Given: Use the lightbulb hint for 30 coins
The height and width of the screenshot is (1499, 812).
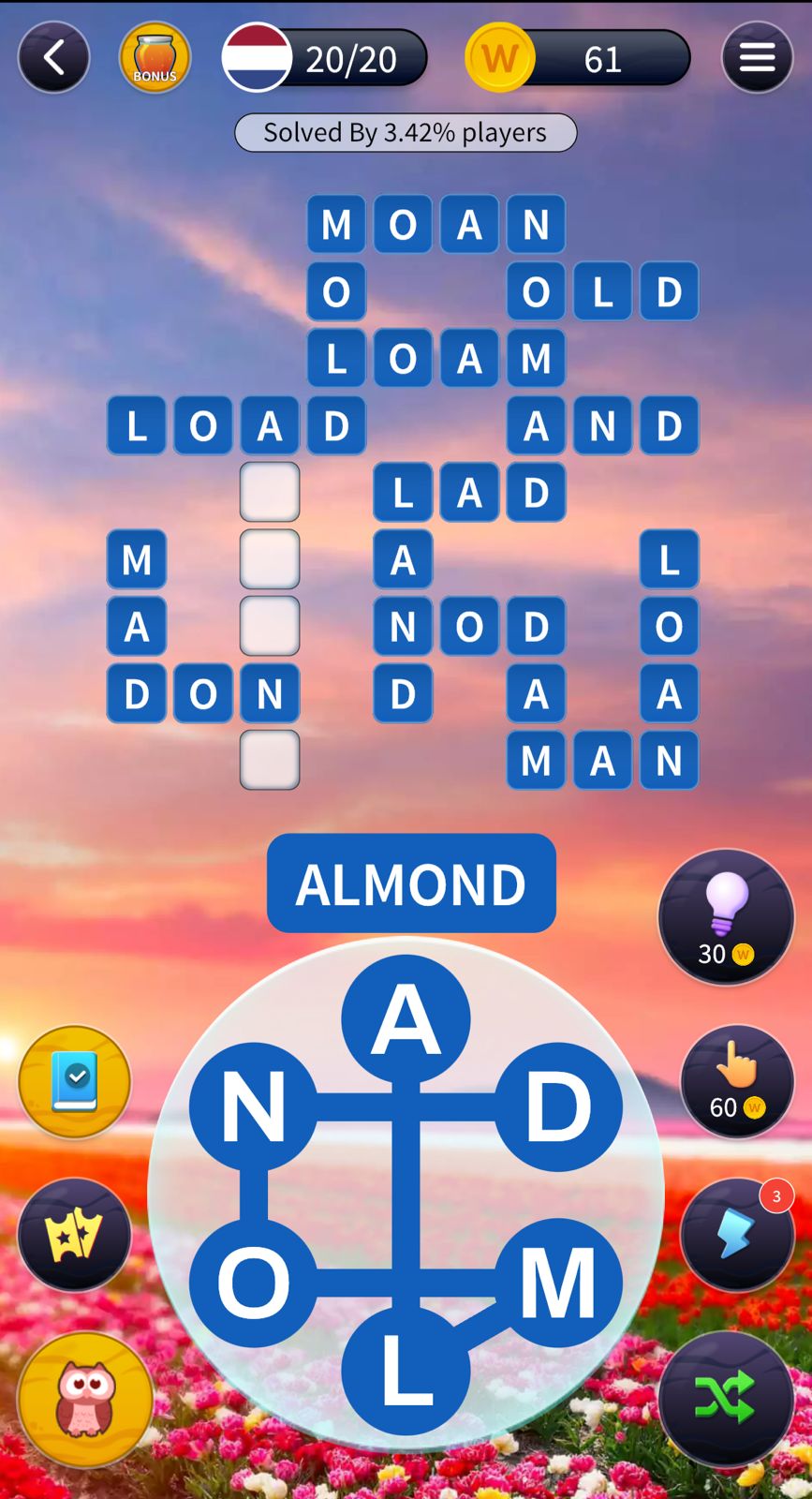Looking at the screenshot, I should click(726, 916).
